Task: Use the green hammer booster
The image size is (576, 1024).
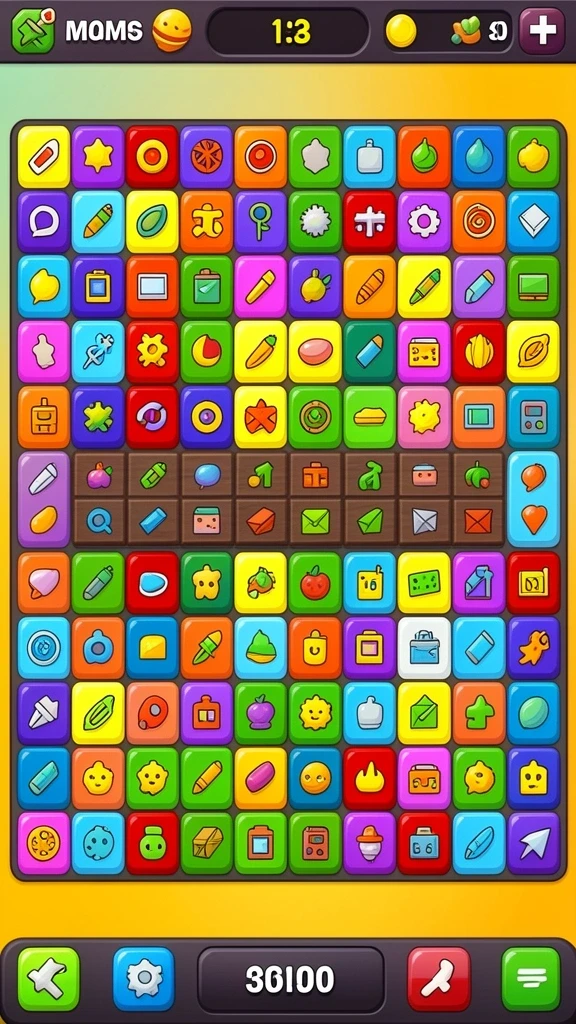Action: (48, 978)
